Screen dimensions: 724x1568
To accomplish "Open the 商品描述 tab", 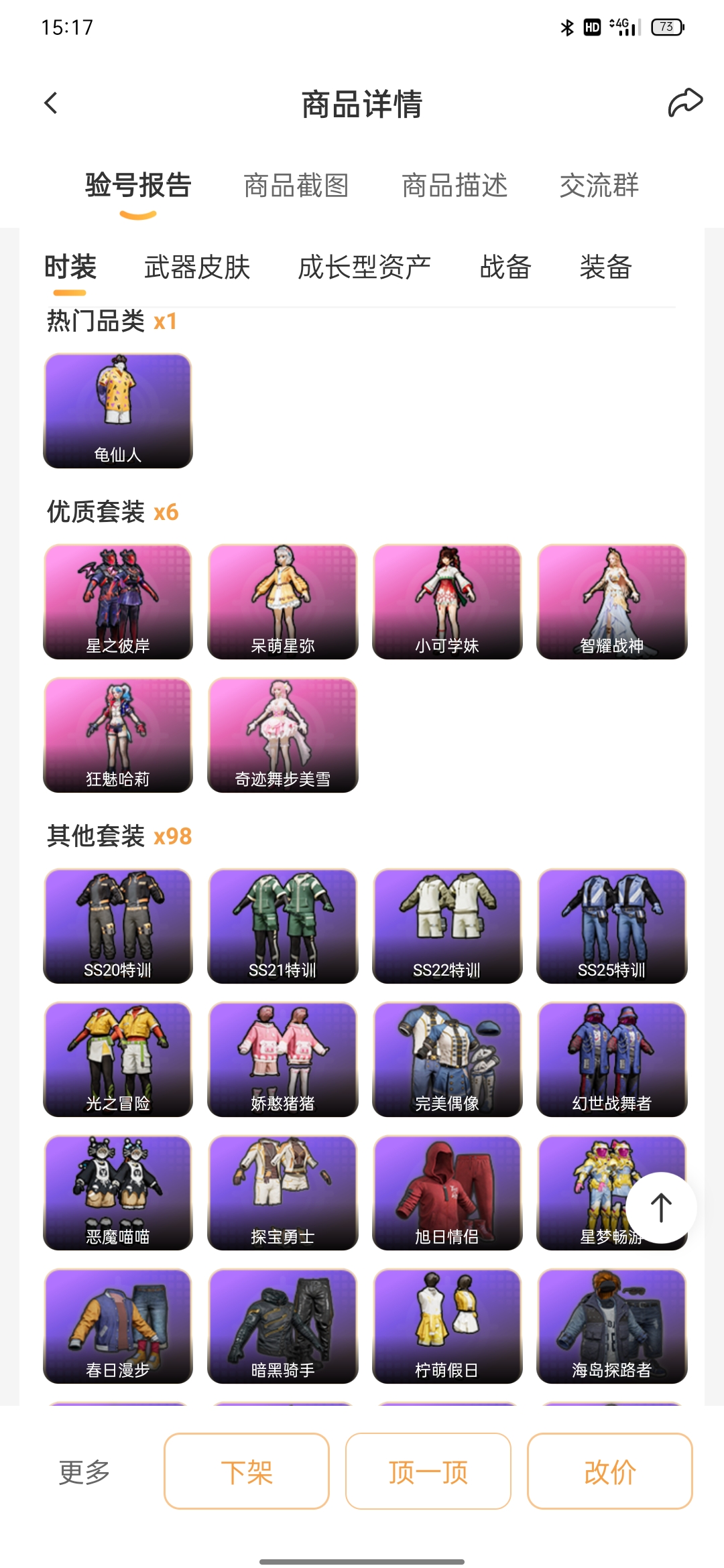I will pyautogui.click(x=455, y=186).
